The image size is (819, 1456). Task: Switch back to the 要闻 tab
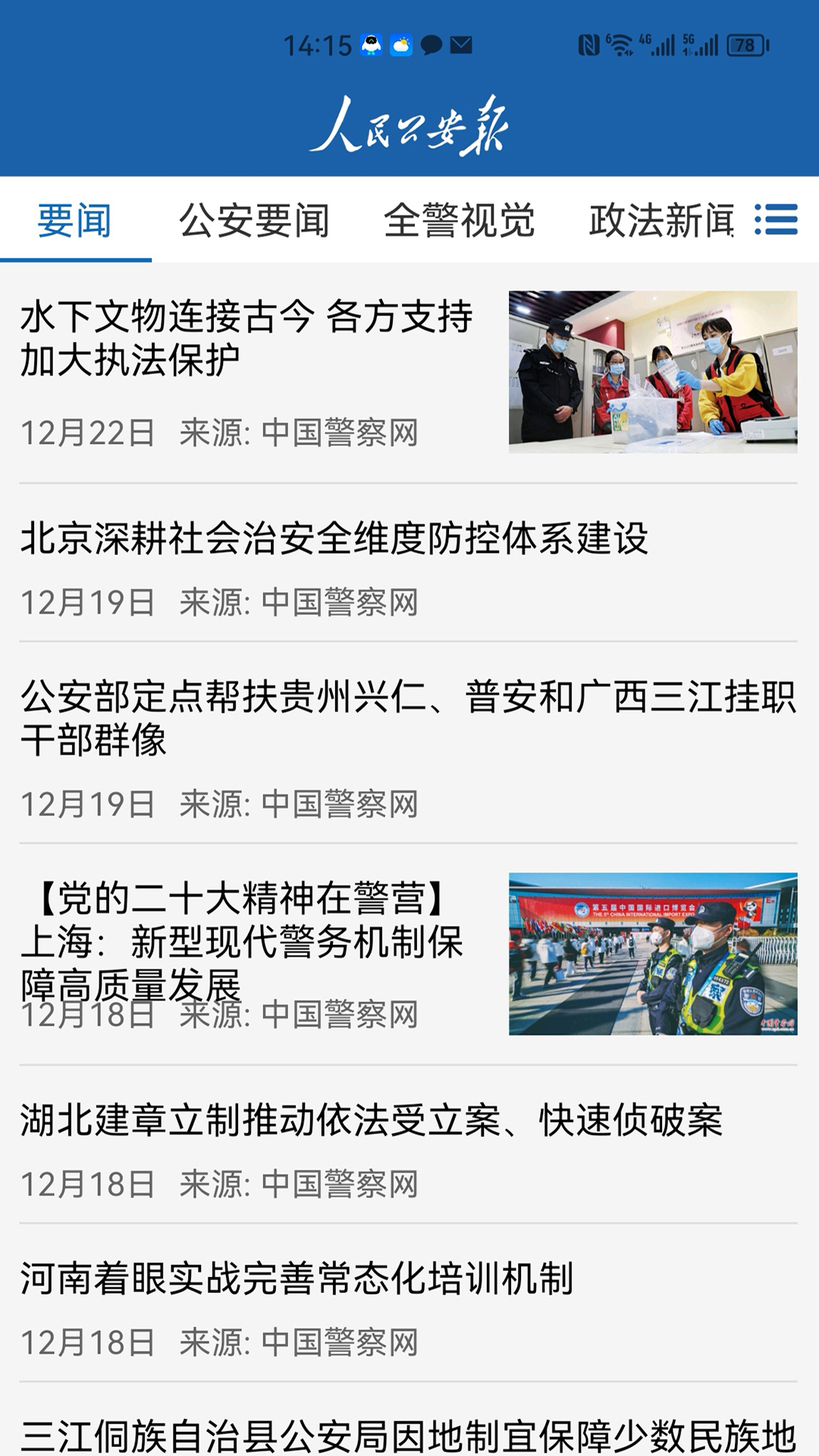(x=76, y=219)
